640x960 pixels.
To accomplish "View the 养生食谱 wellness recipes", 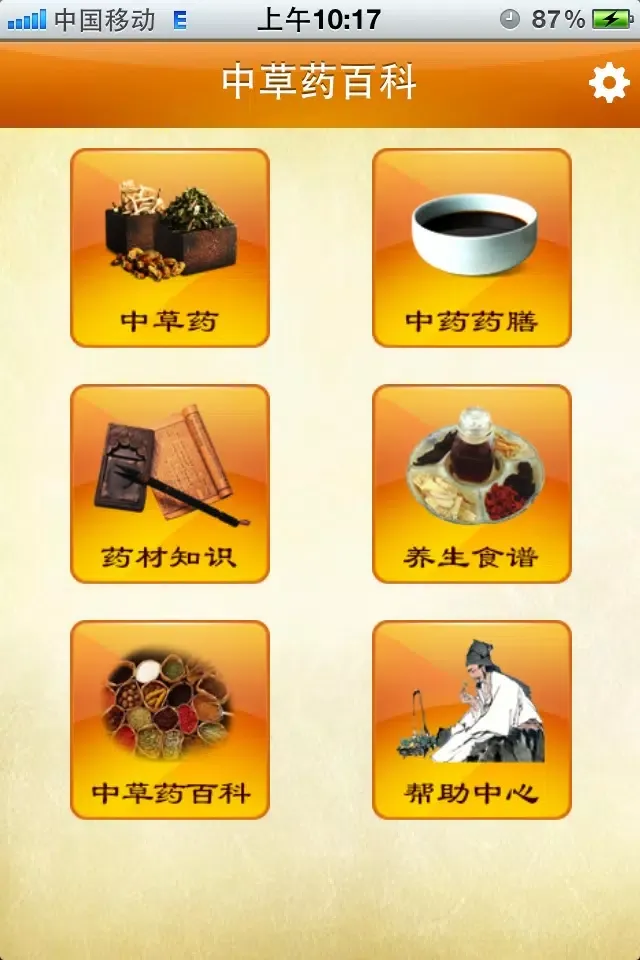I will tap(472, 484).
